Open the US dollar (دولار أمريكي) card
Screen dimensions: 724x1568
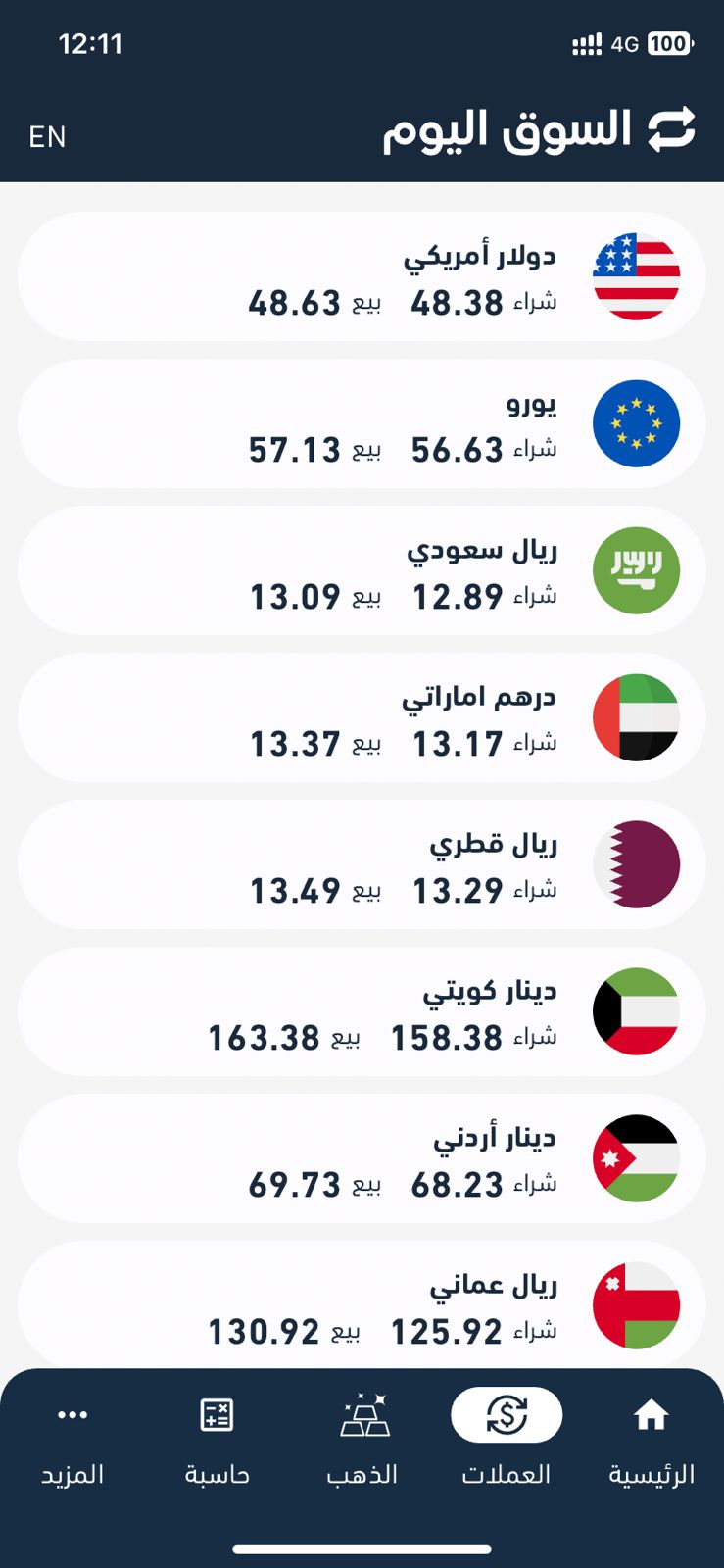[x=362, y=277]
